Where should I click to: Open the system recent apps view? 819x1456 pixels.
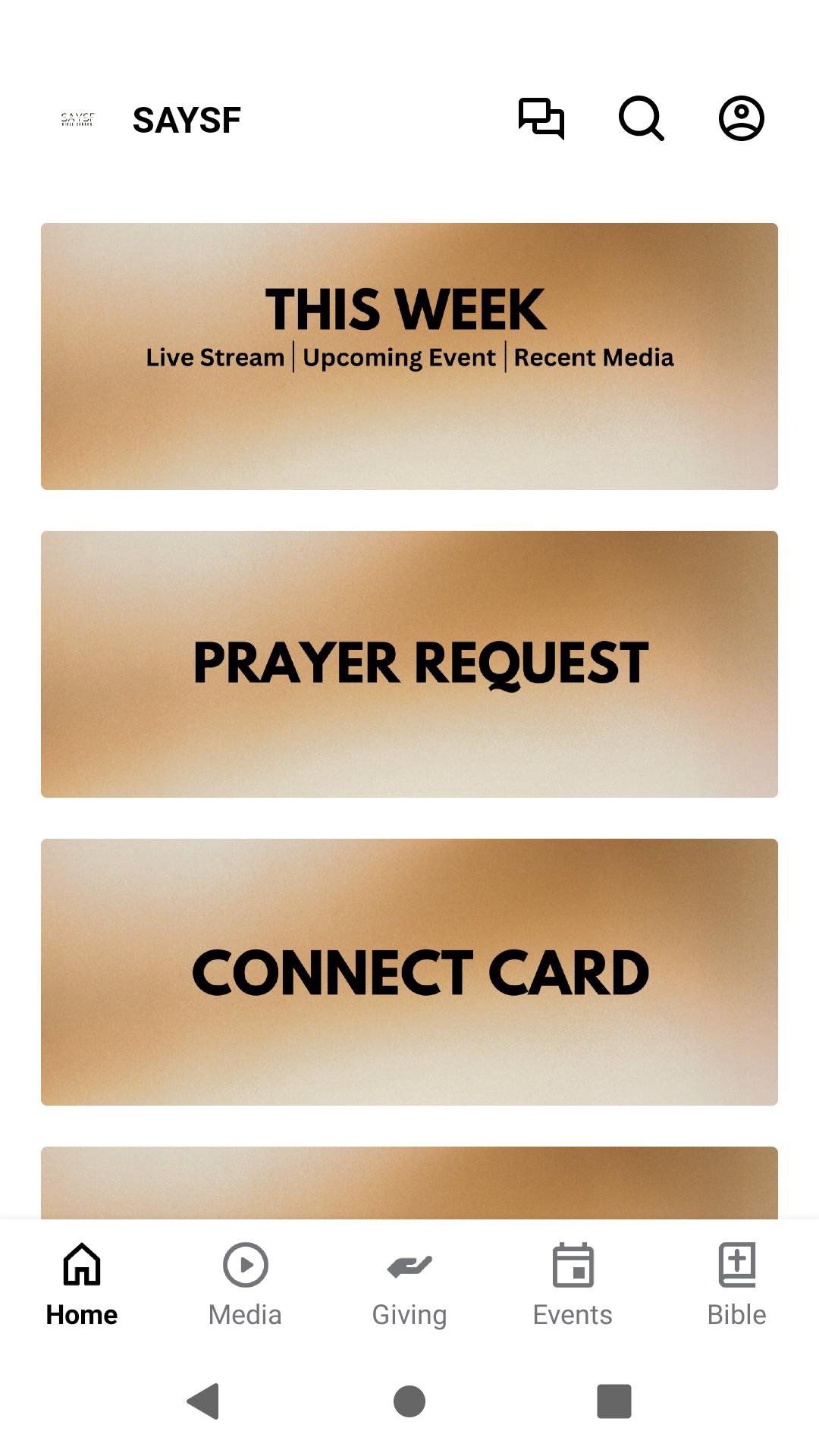pos(614,1401)
